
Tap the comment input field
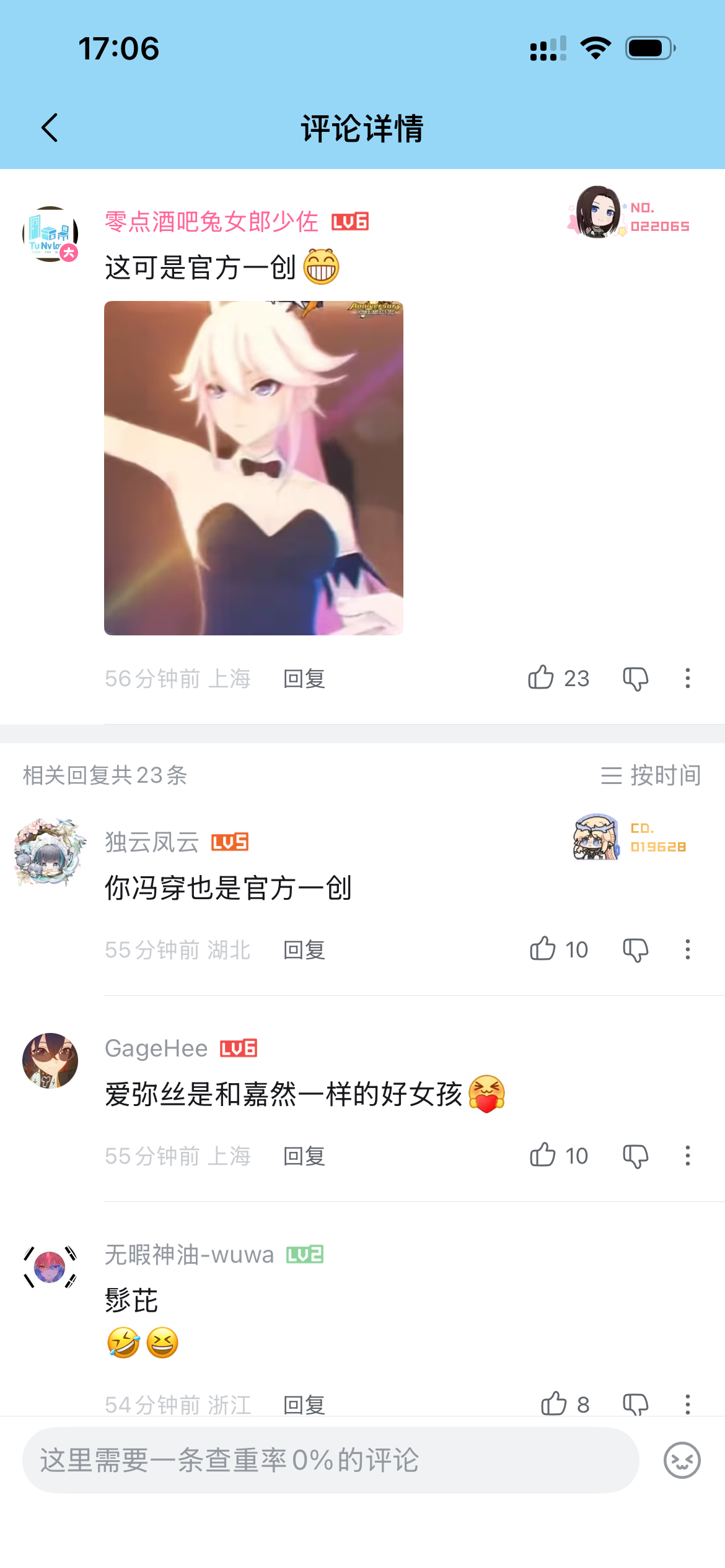(x=331, y=1460)
